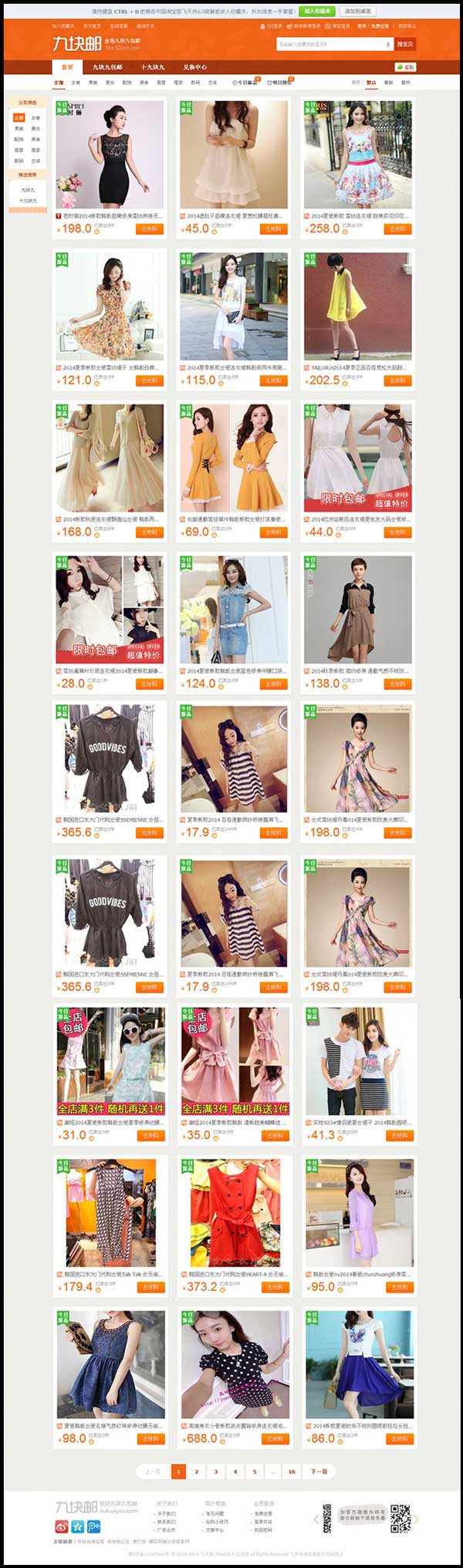Tap the 添加到桌面 button

click(357, 12)
